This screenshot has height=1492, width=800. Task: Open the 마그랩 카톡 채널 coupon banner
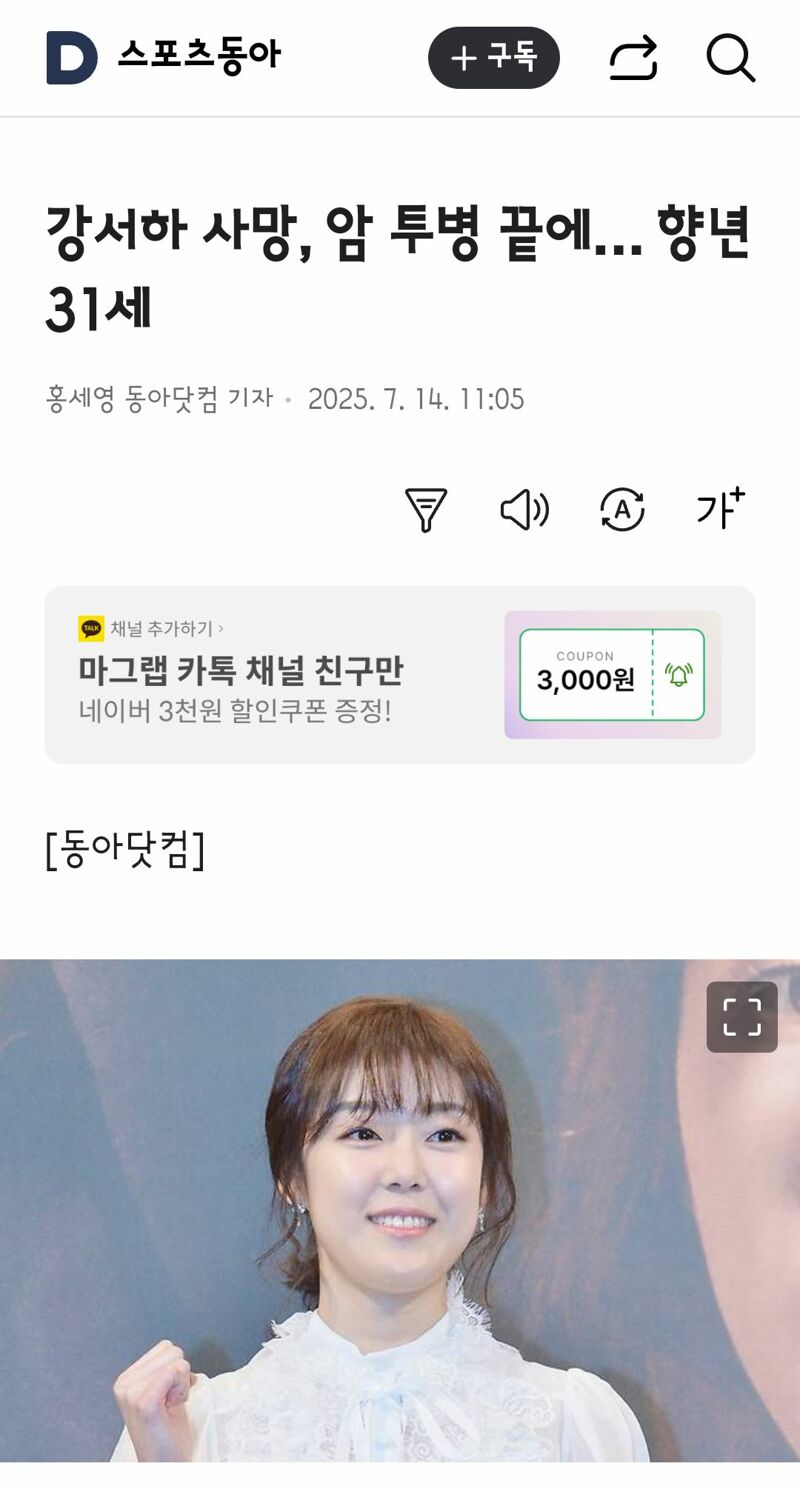point(400,675)
